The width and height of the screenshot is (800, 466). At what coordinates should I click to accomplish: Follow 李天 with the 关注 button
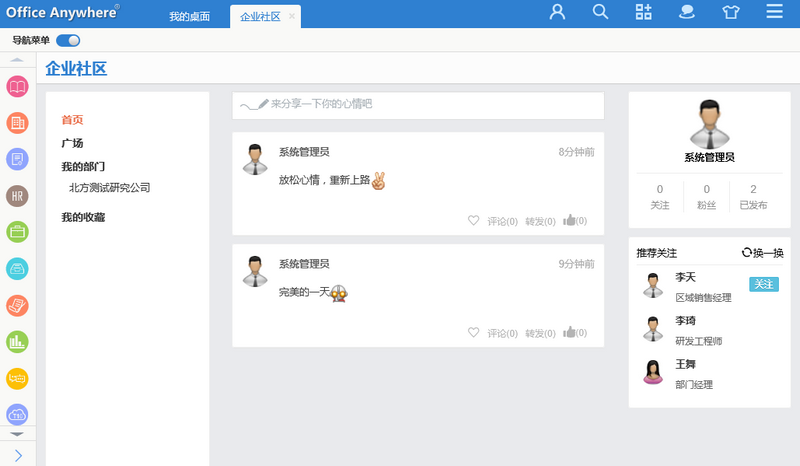[763, 285]
